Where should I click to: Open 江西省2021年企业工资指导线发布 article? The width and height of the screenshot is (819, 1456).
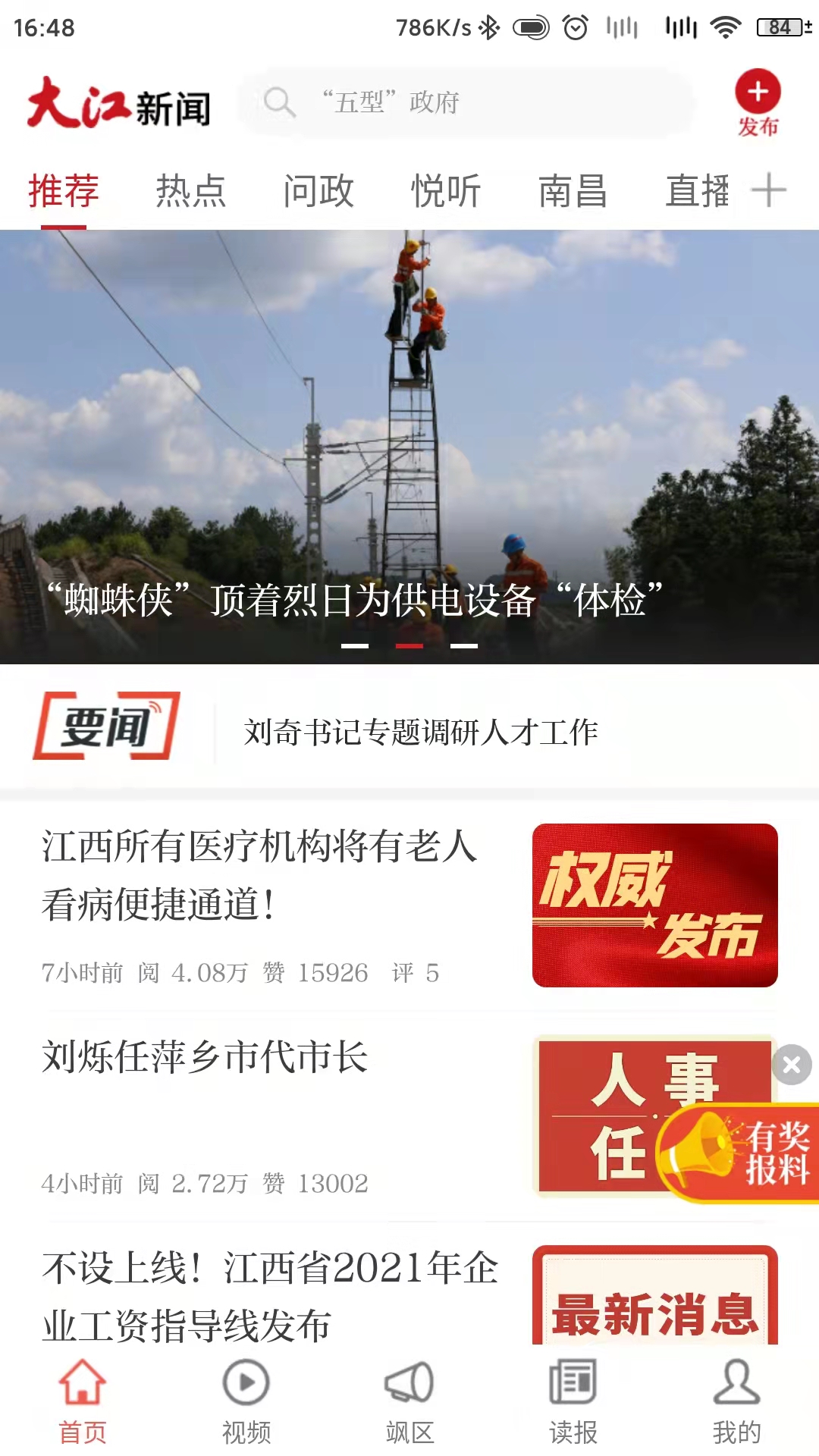pos(269,1295)
